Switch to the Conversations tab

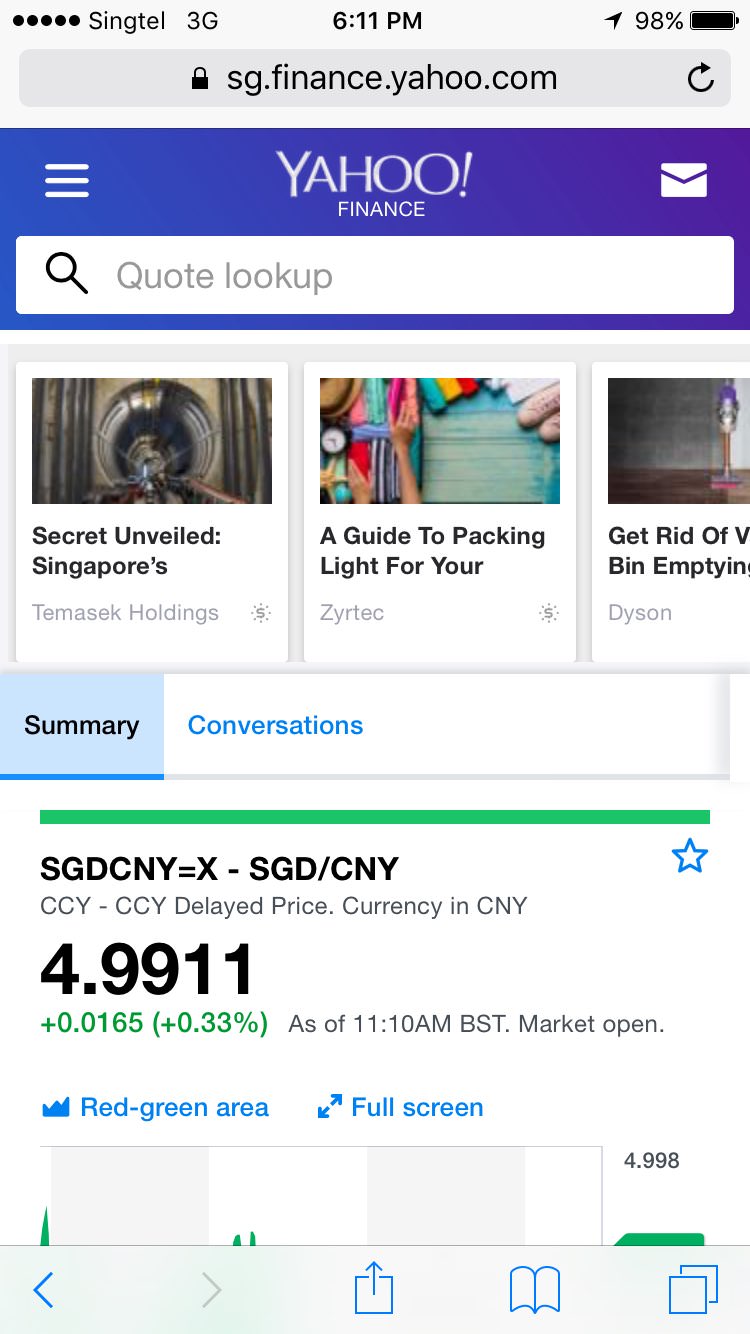(x=275, y=725)
